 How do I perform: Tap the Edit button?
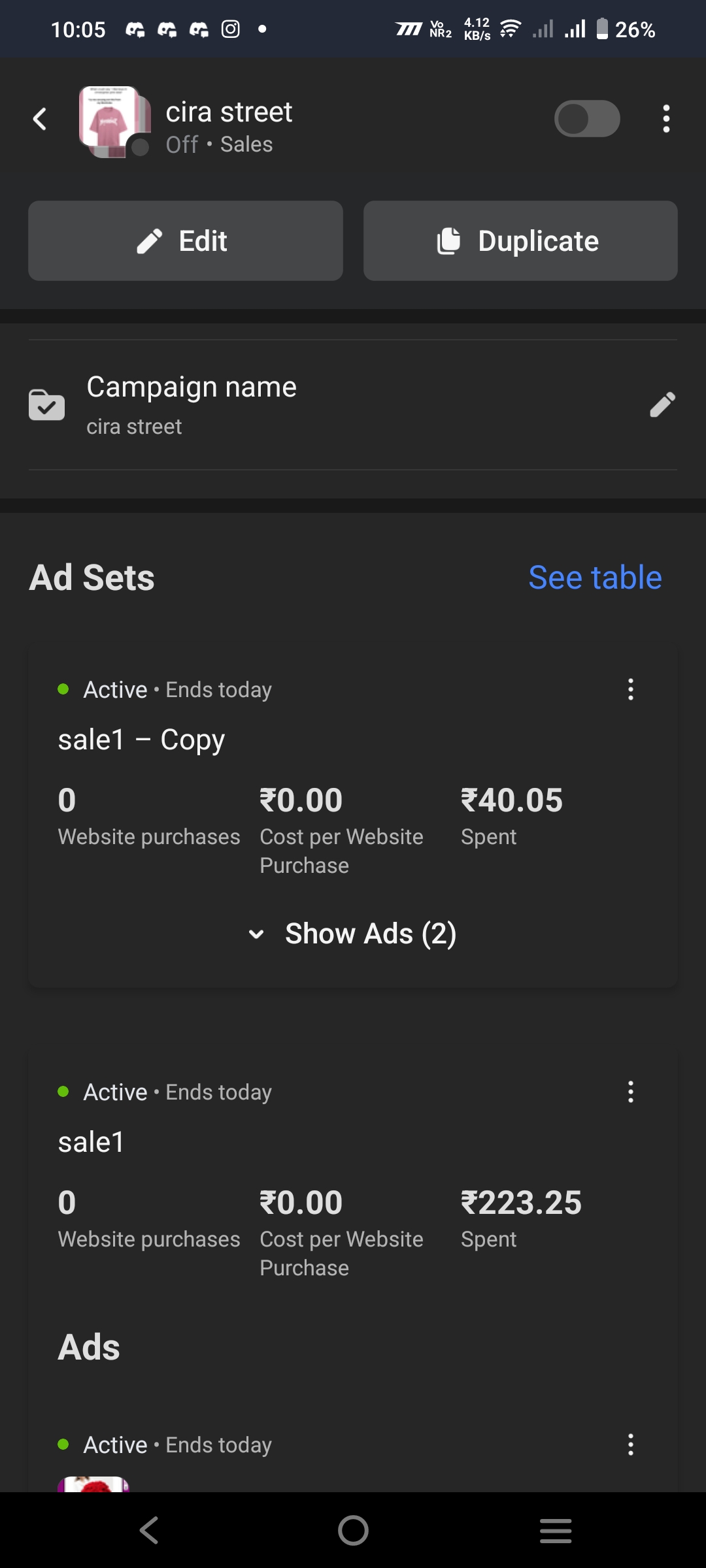point(185,241)
